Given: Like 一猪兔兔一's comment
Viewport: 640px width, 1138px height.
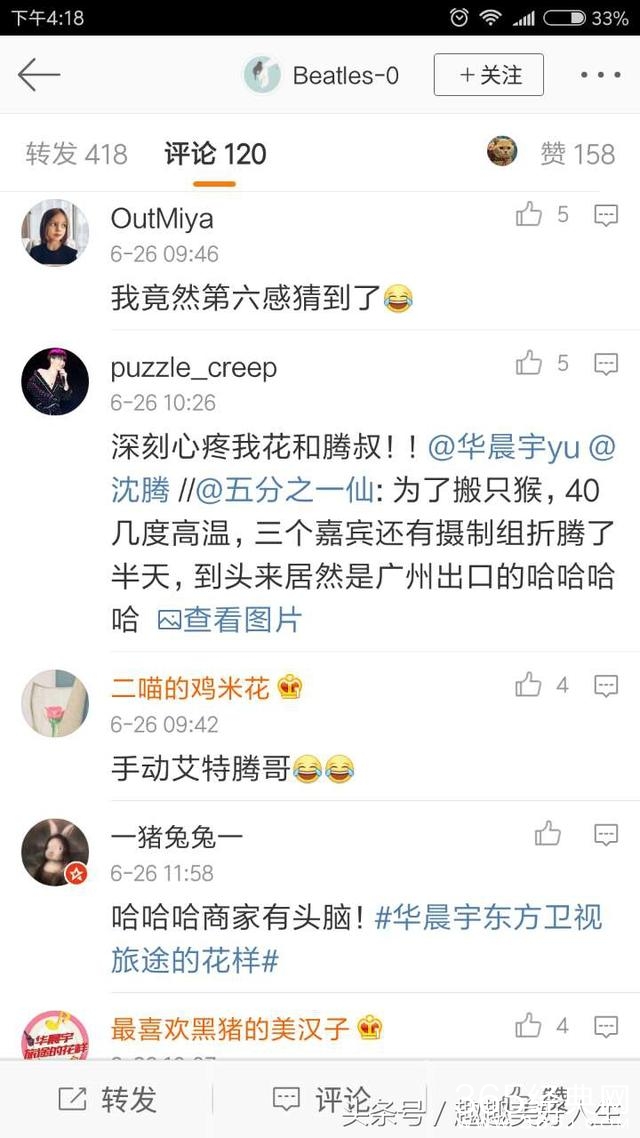Looking at the screenshot, I should [x=548, y=833].
